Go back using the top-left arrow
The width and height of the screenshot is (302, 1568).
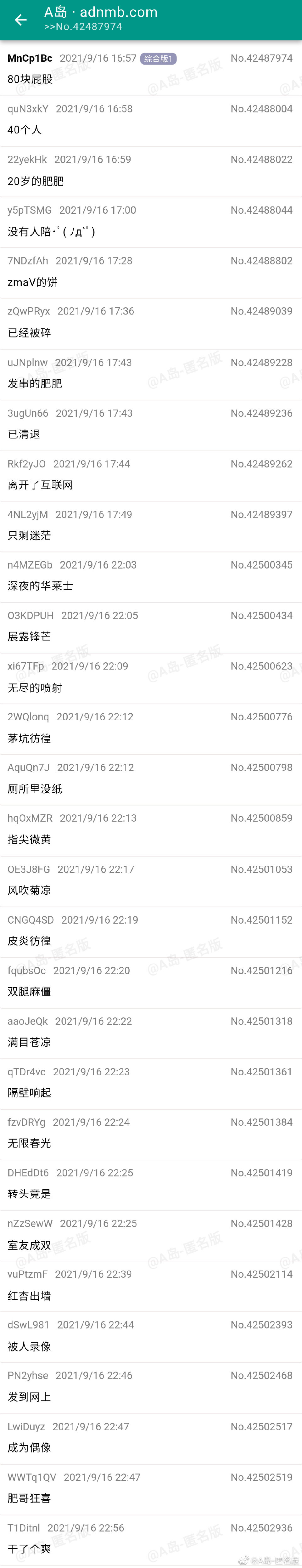tap(21, 20)
